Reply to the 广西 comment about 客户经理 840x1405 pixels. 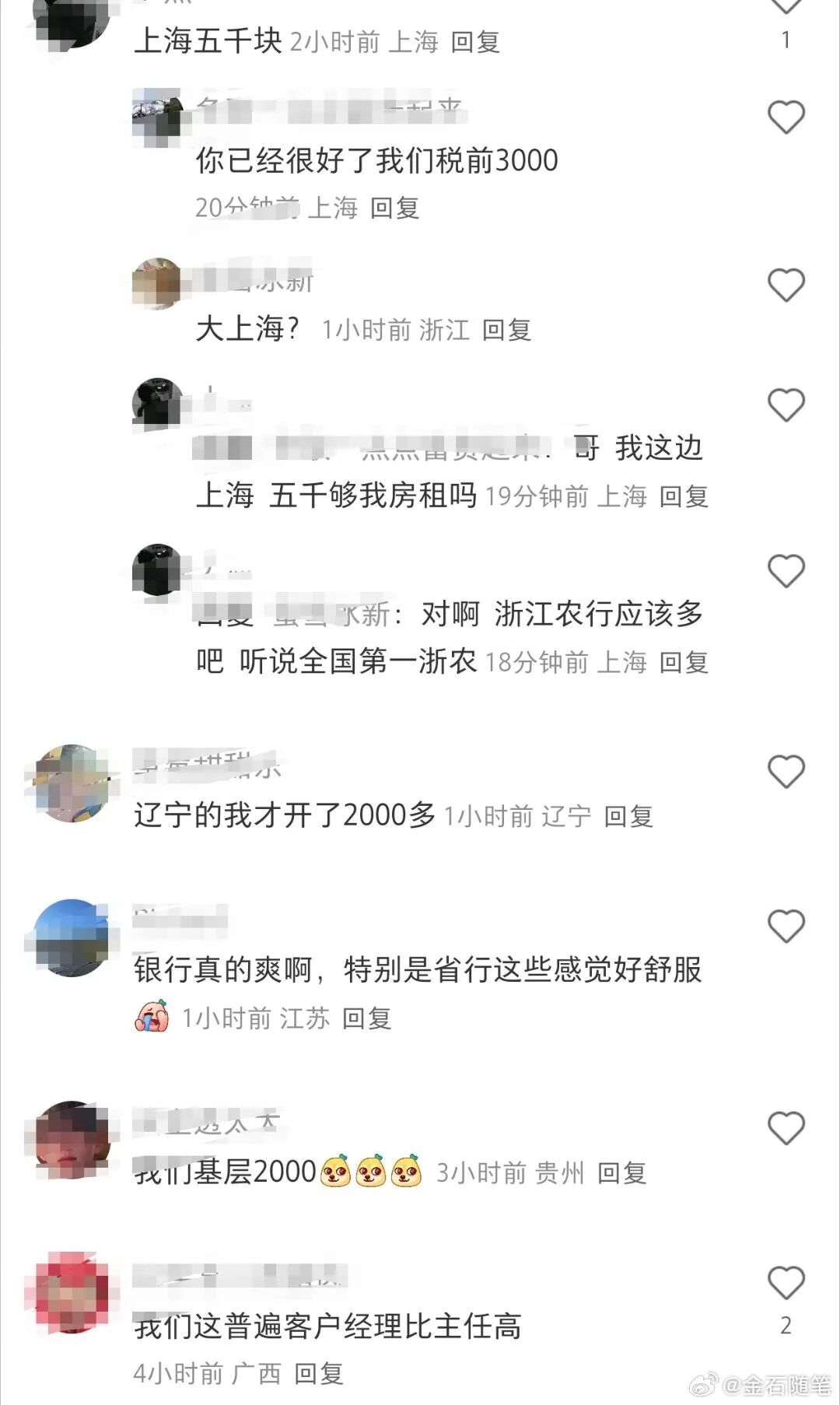318,1374
